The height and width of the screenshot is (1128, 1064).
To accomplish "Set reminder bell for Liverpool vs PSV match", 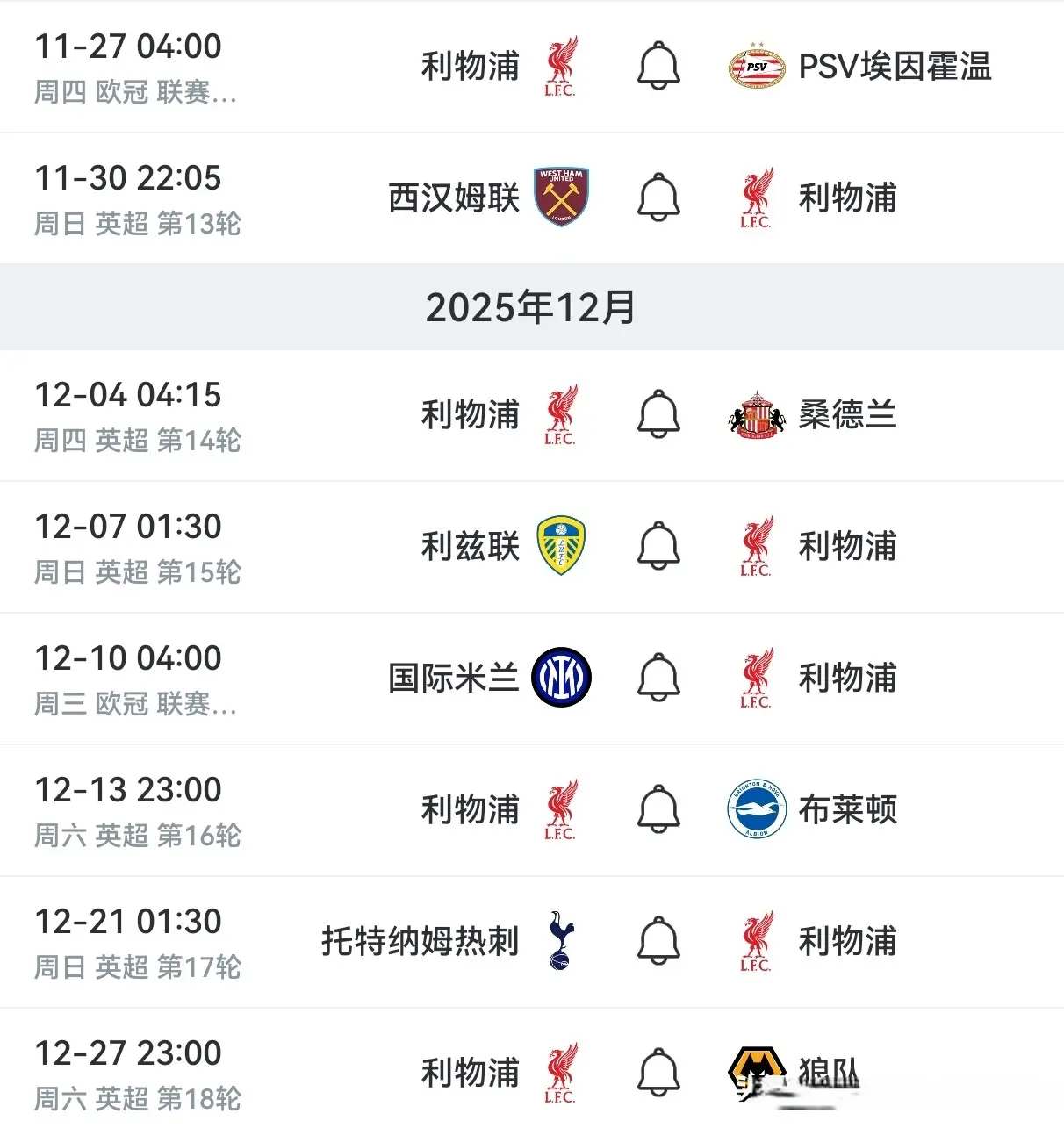I will tap(658, 67).
